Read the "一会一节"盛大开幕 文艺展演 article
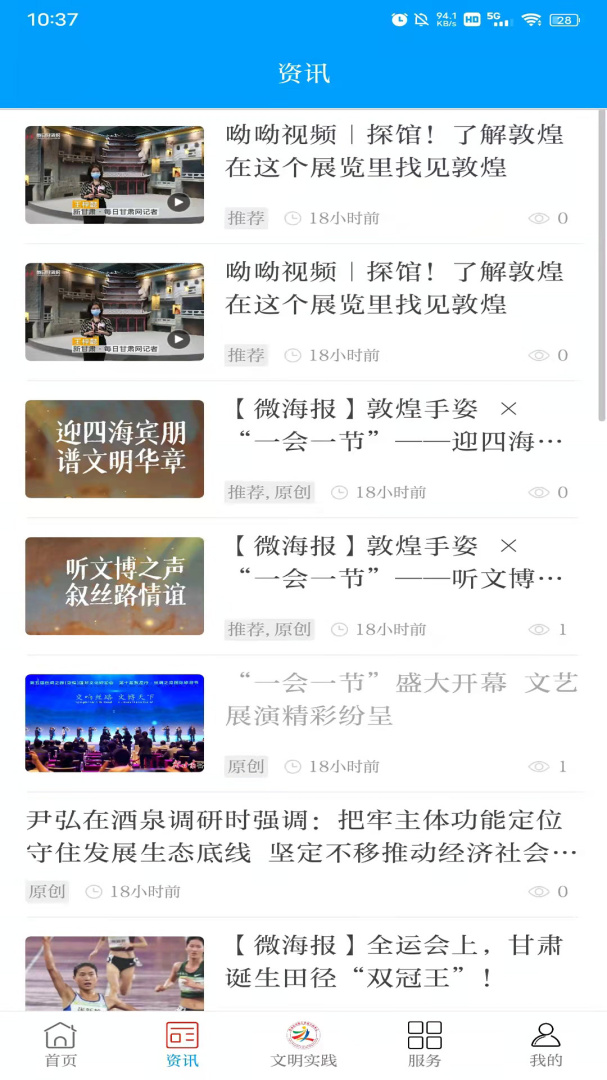The image size is (607, 1080). [x=400, y=699]
